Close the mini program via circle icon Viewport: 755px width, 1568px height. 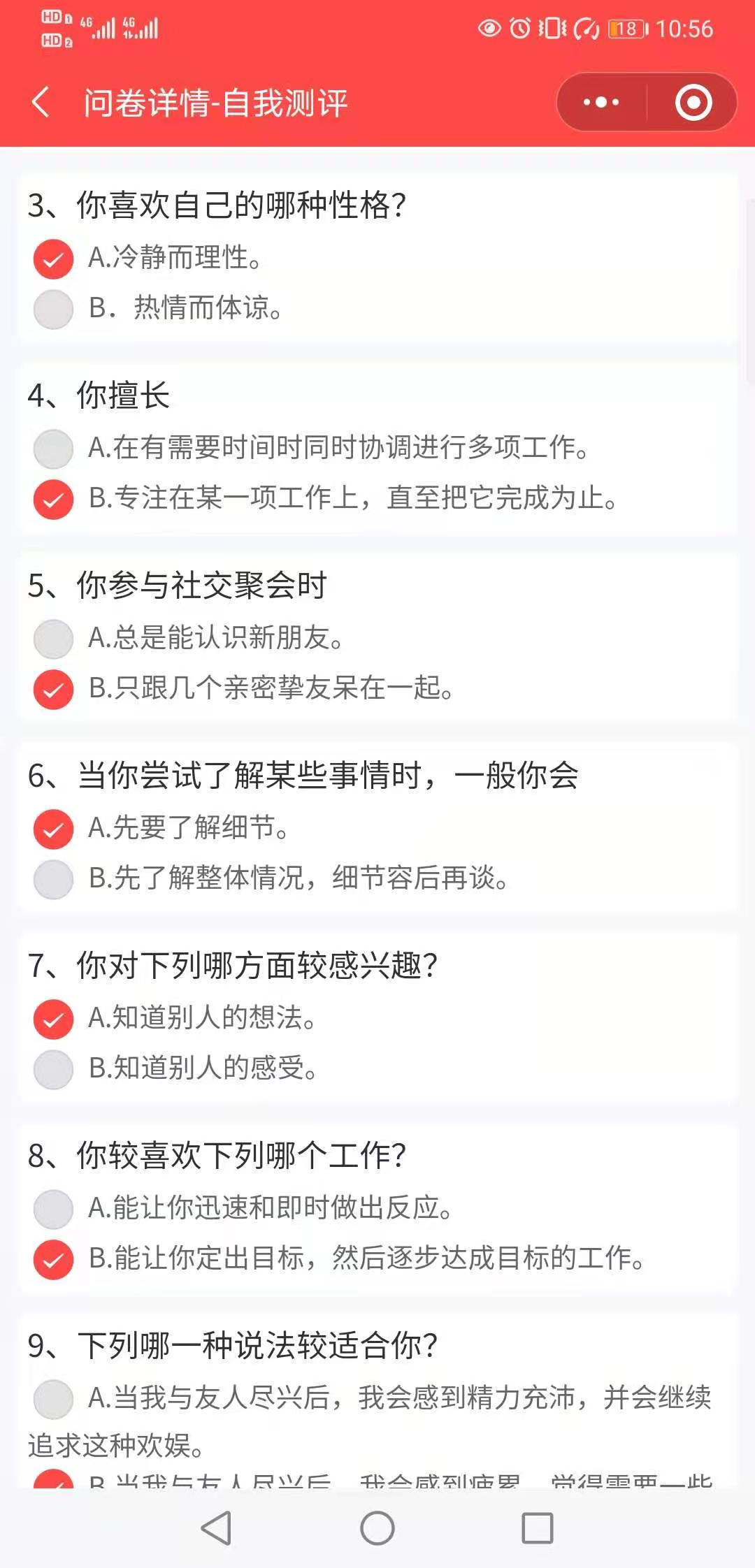tap(693, 103)
